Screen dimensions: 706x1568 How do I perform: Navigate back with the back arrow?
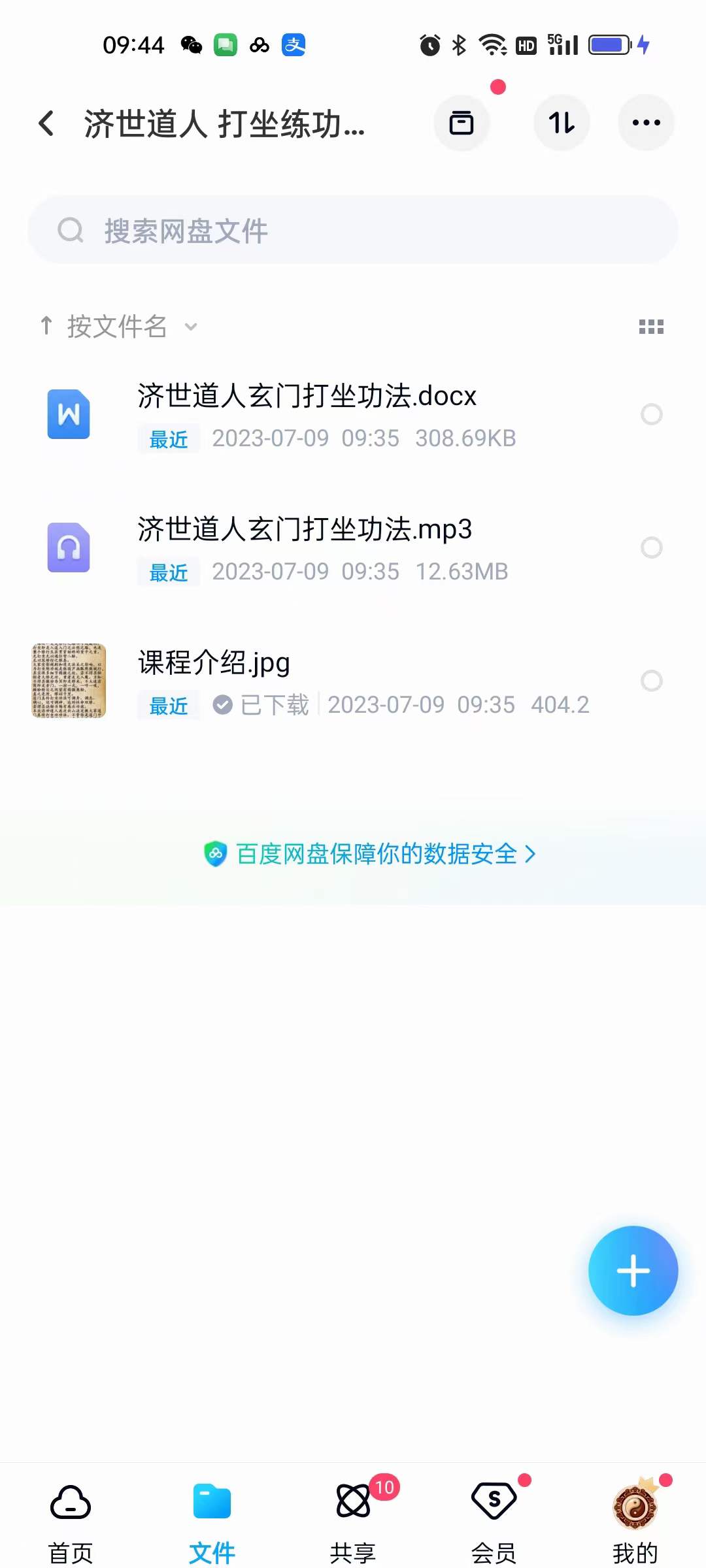[46, 123]
